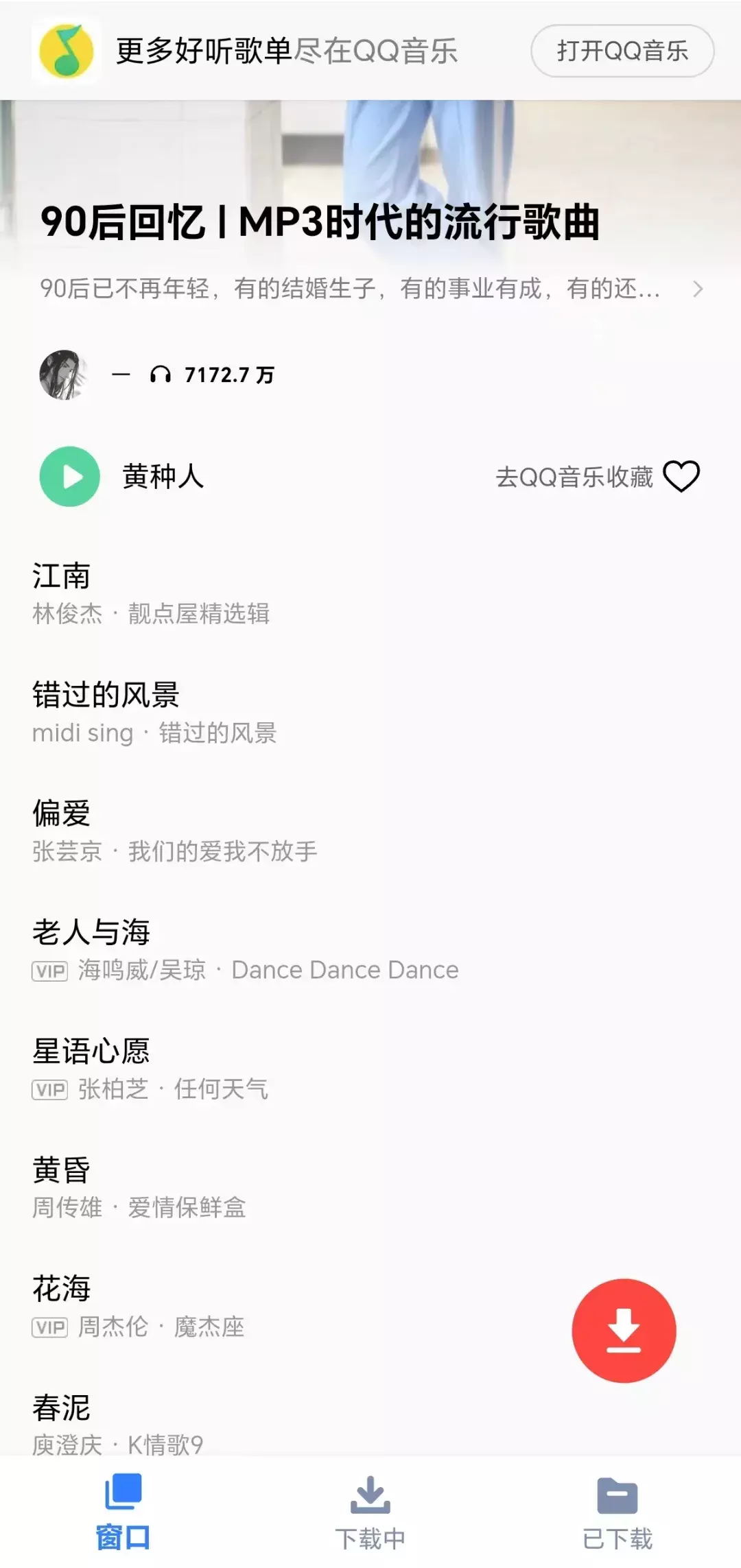
Task: Play the song 黄种人
Action: coord(70,477)
